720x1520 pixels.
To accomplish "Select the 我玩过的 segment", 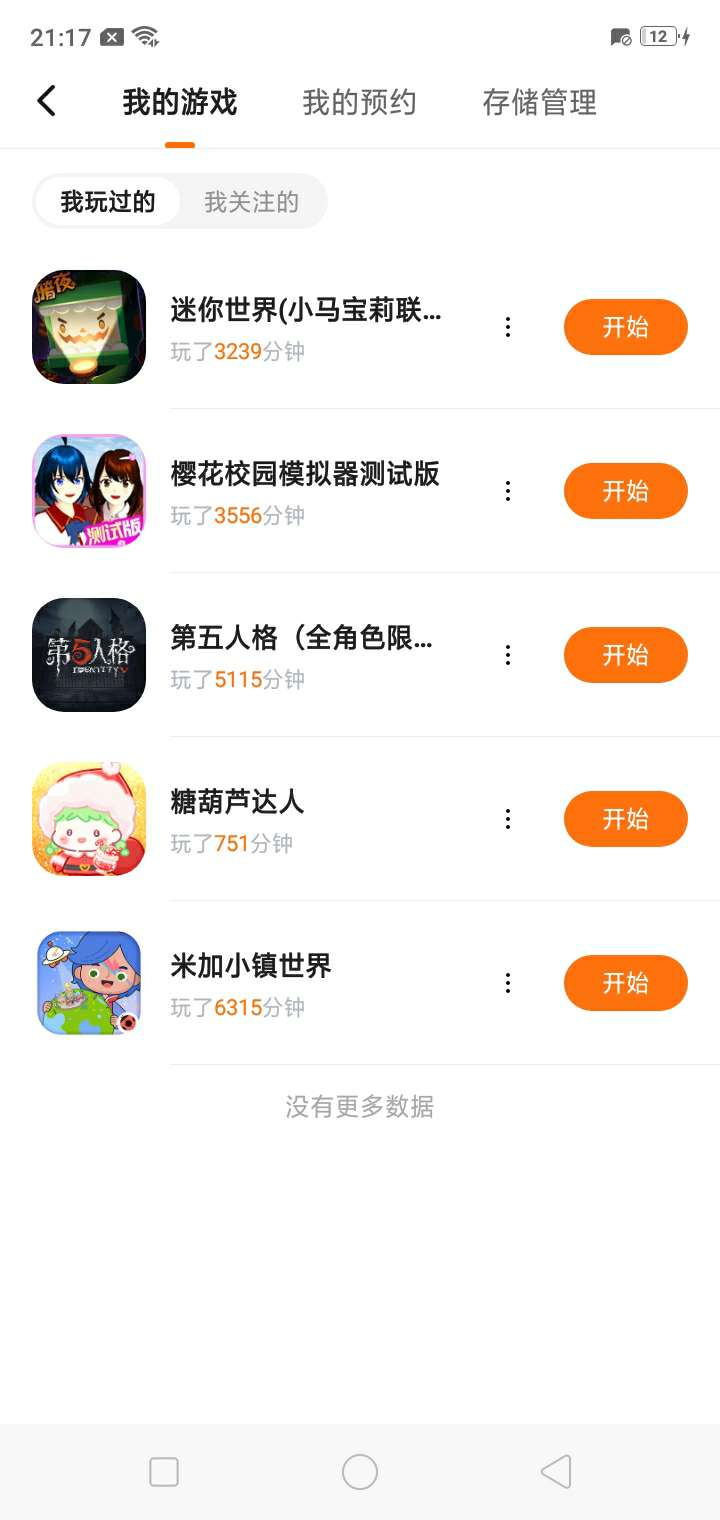I will click(108, 202).
